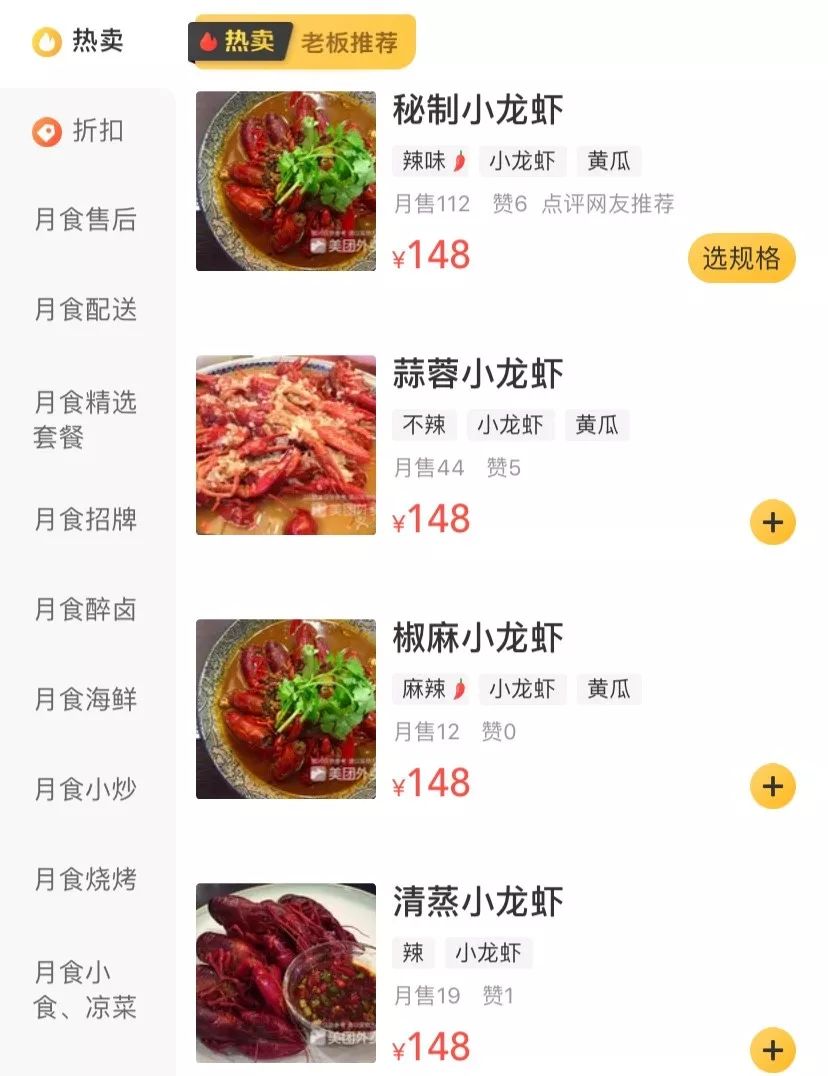Click the 秘制小龙虾 dish photo
Screen dimensions: 828x1076
coord(285,178)
